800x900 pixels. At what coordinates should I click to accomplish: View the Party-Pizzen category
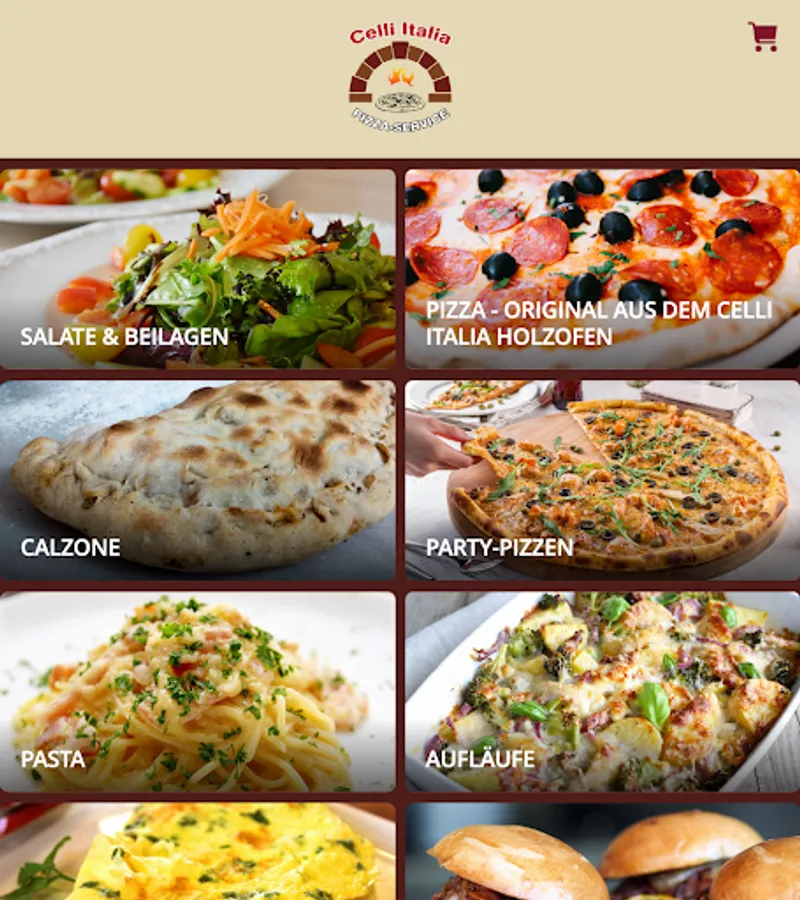pos(603,480)
